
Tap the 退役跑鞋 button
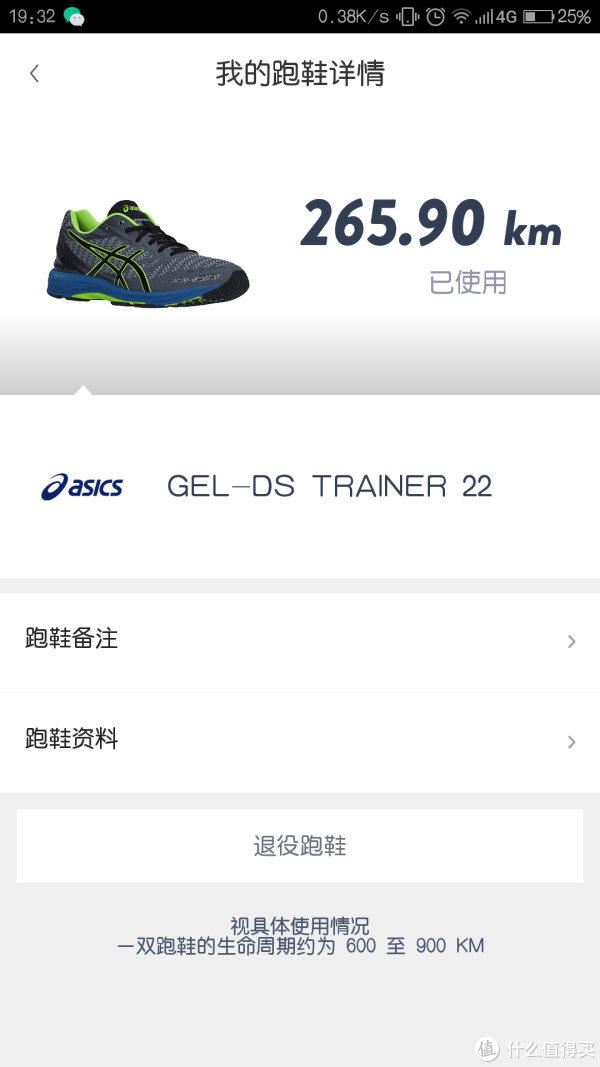[299, 846]
